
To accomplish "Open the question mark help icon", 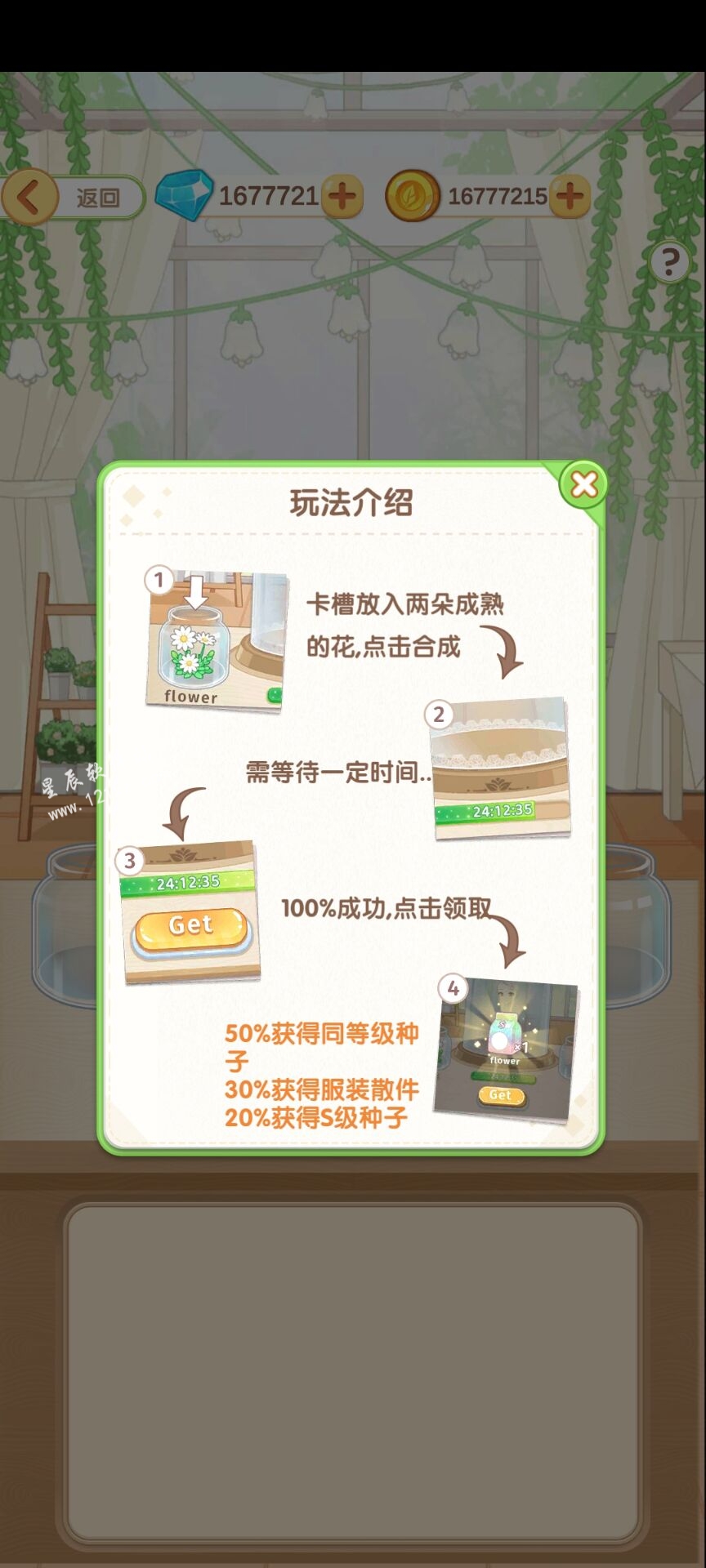I will coord(669,263).
